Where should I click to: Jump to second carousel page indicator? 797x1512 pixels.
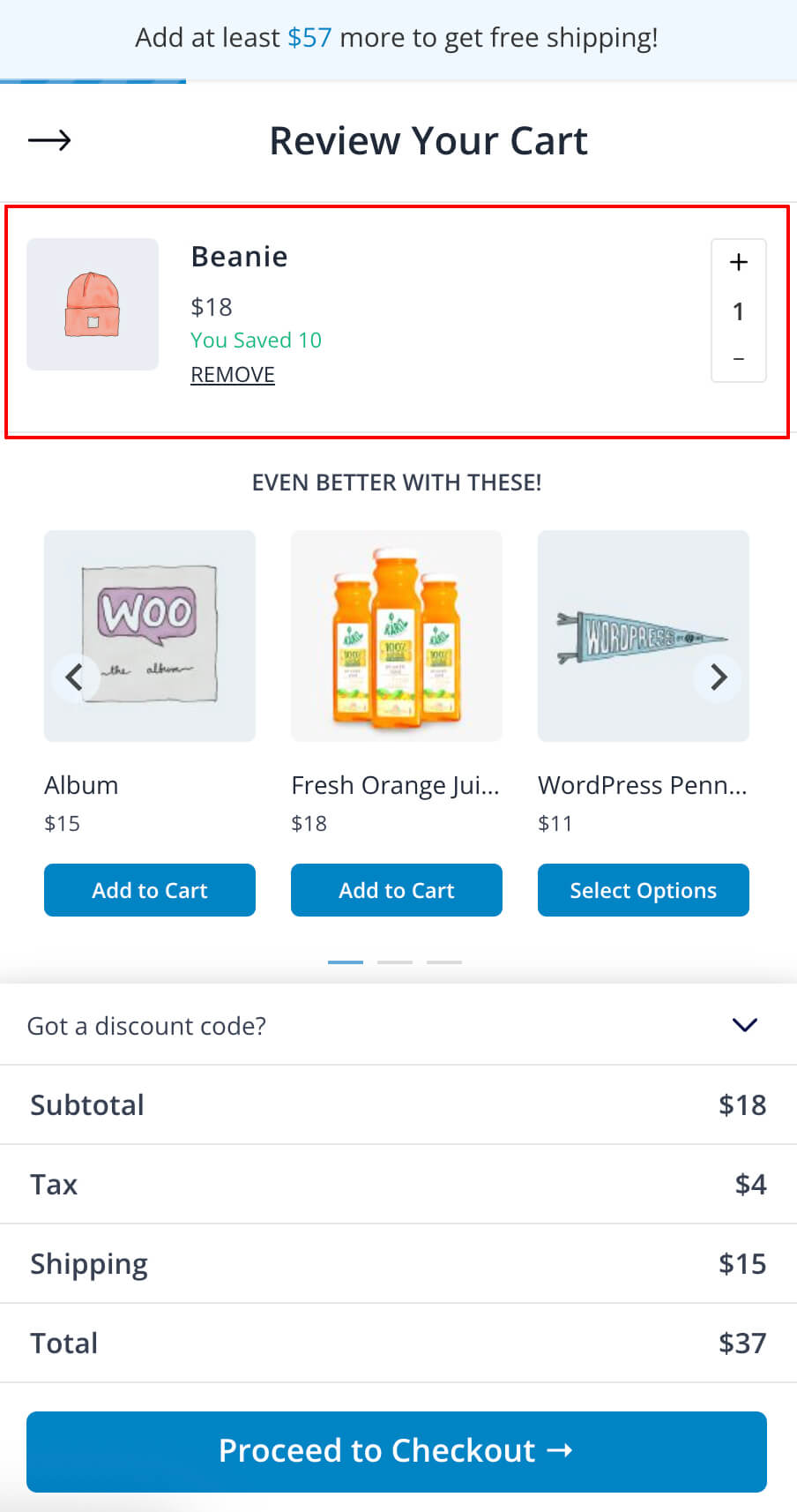pyautogui.click(x=395, y=962)
